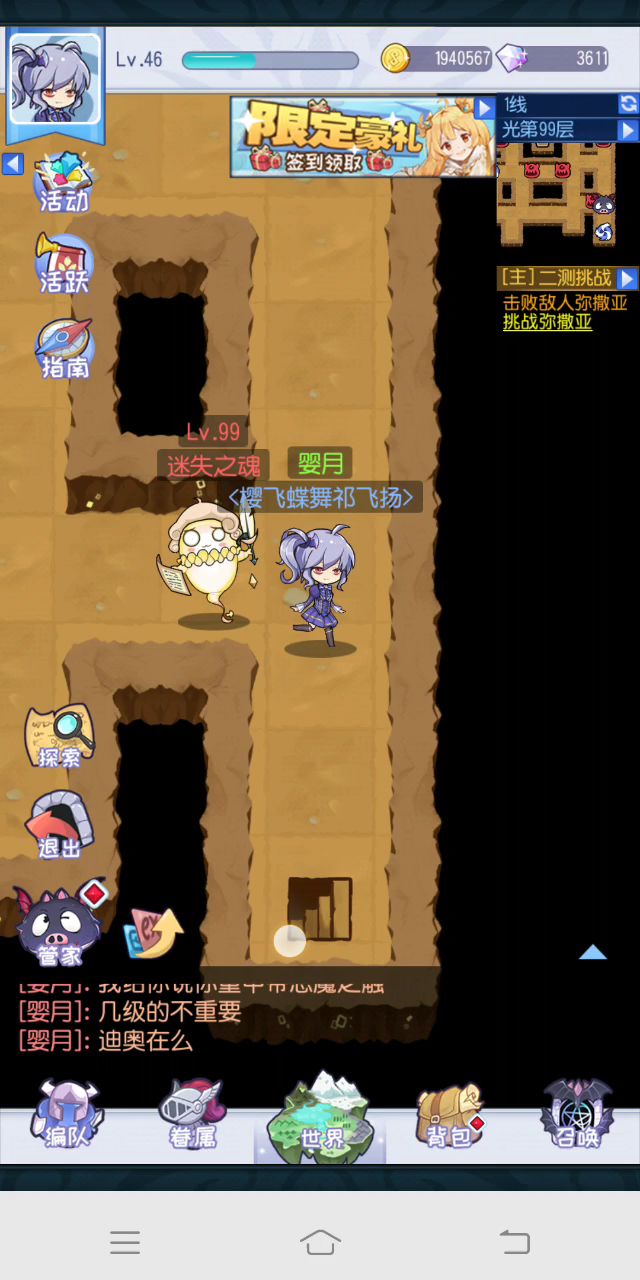The image size is (640, 1280).
Task: Open the 管家 butler assistant
Action: tap(58, 925)
